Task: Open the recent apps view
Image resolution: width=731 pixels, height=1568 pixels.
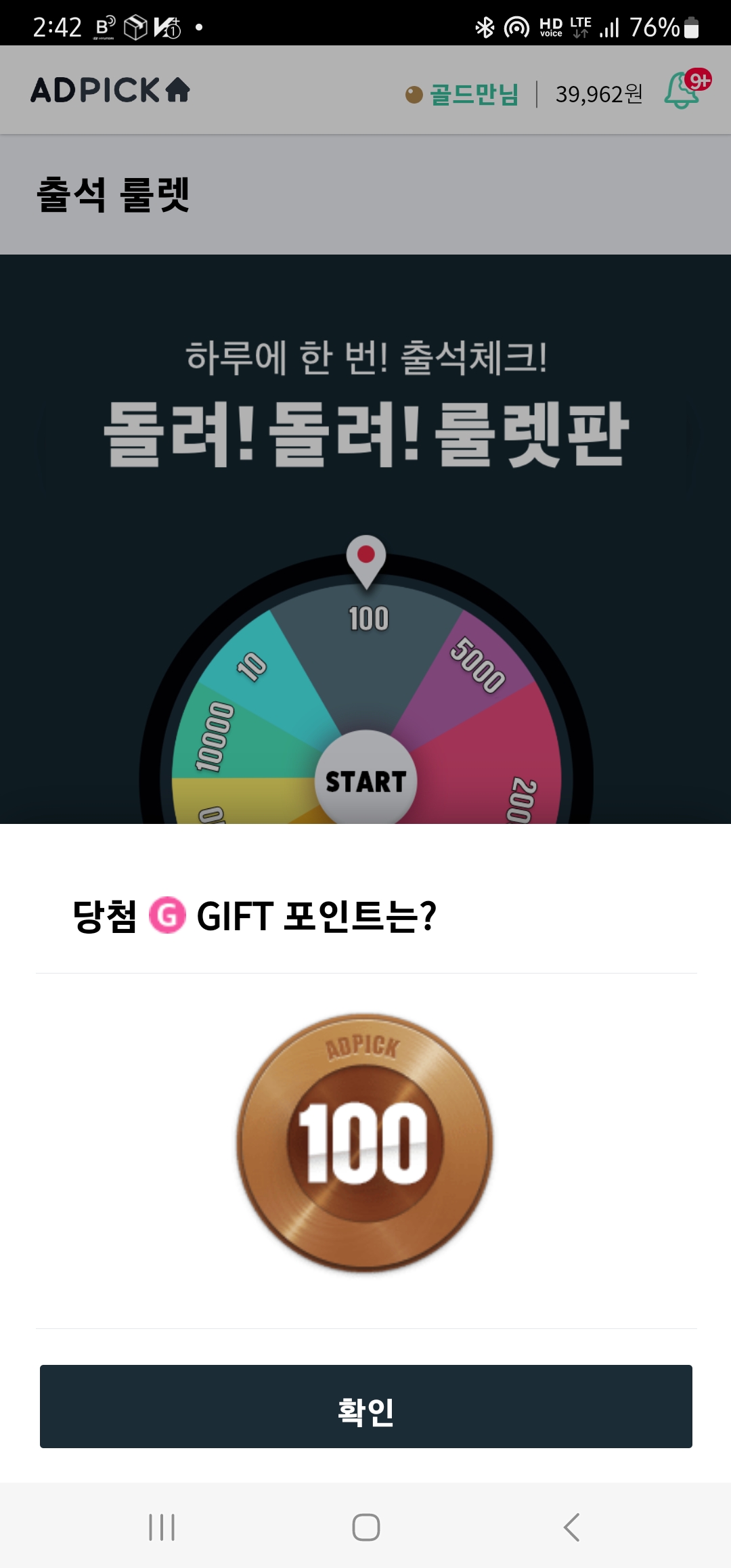Action: (162, 1527)
